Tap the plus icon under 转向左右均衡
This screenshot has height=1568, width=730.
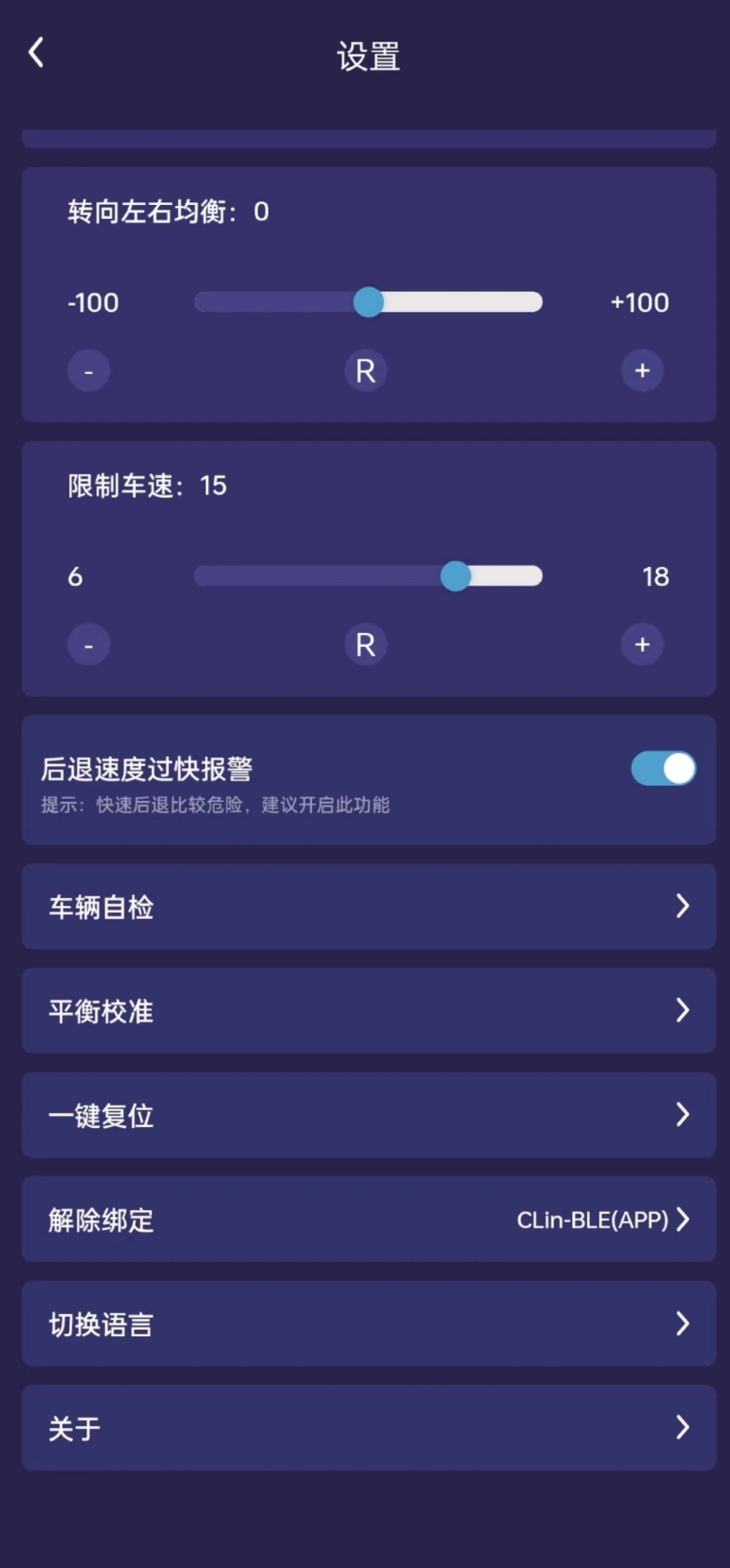tap(642, 370)
